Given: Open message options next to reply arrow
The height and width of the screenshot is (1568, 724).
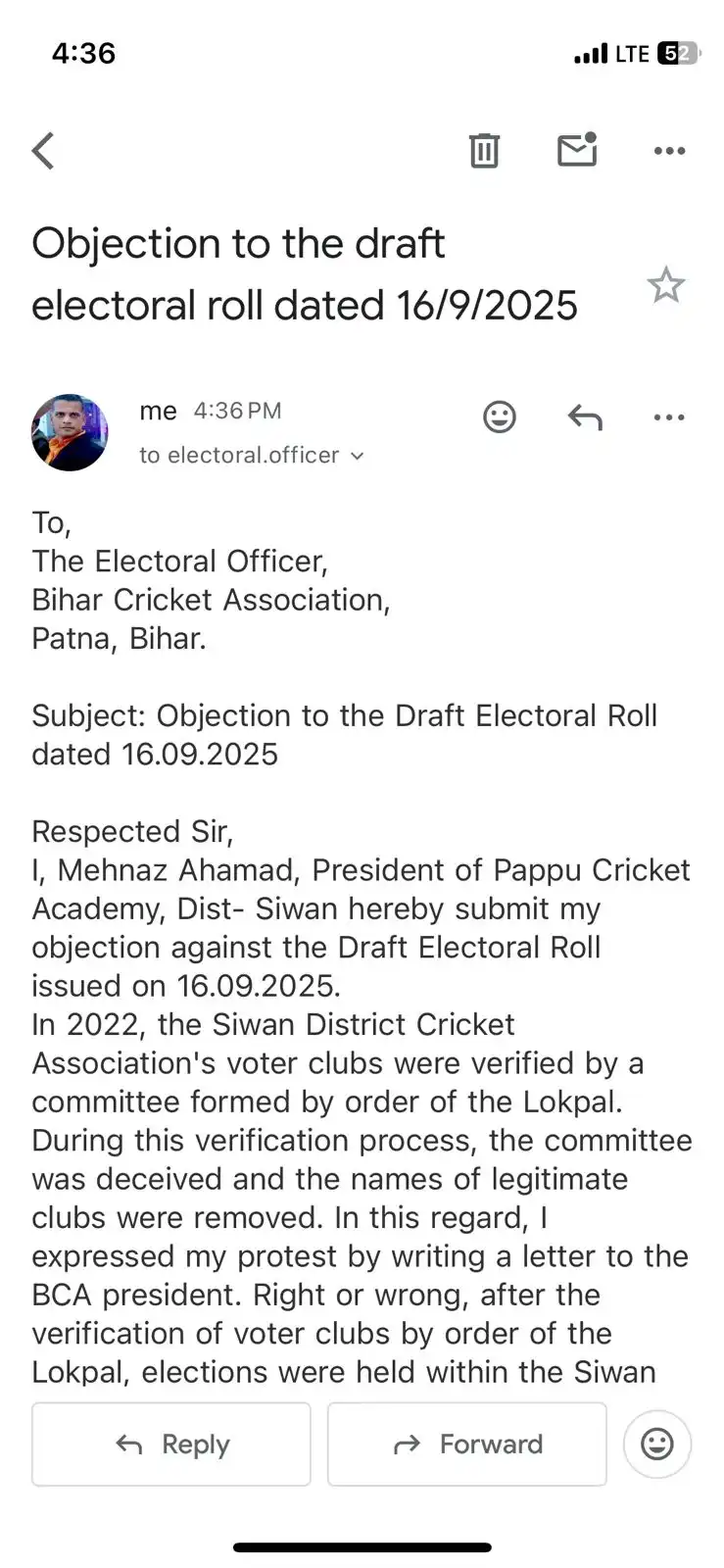Looking at the screenshot, I should 669,417.
